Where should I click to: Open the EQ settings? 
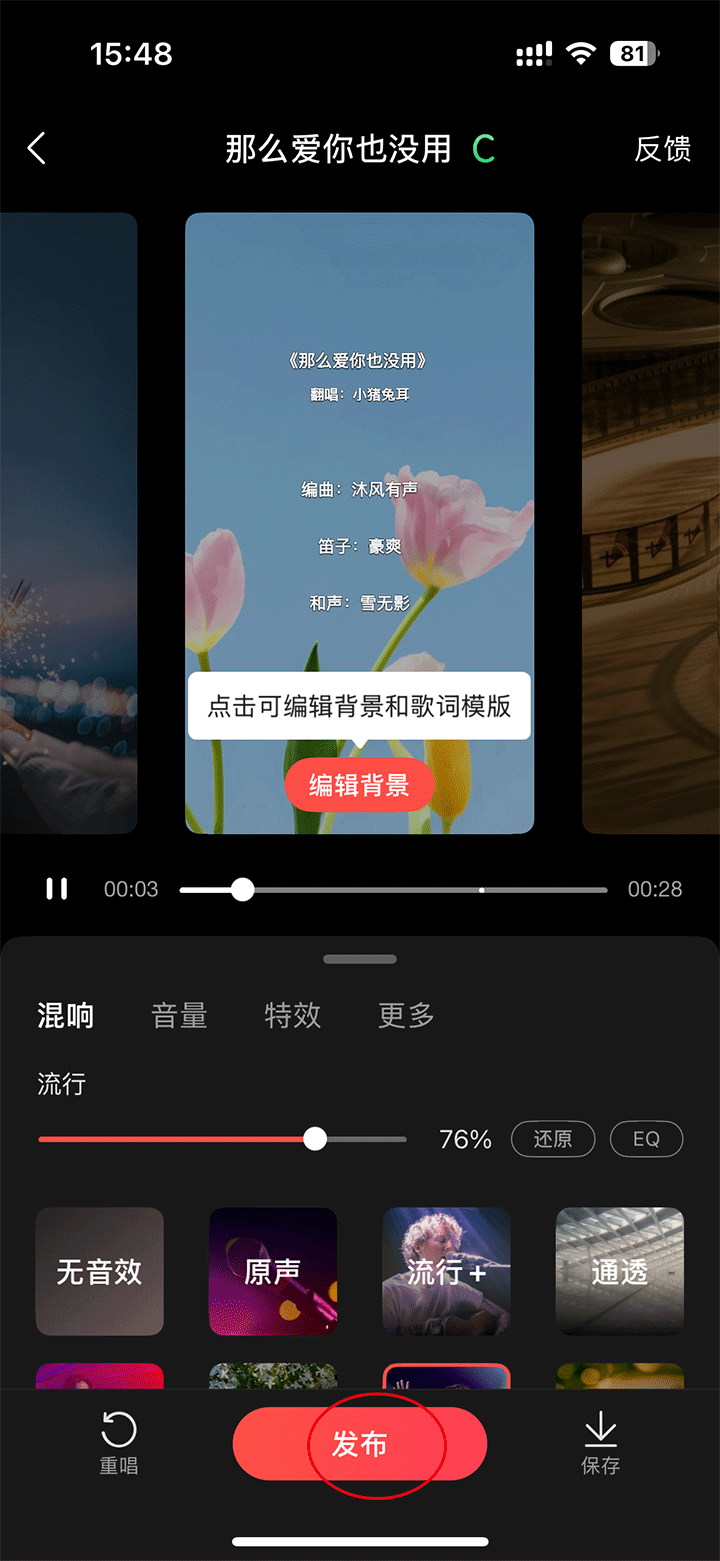click(646, 1139)
